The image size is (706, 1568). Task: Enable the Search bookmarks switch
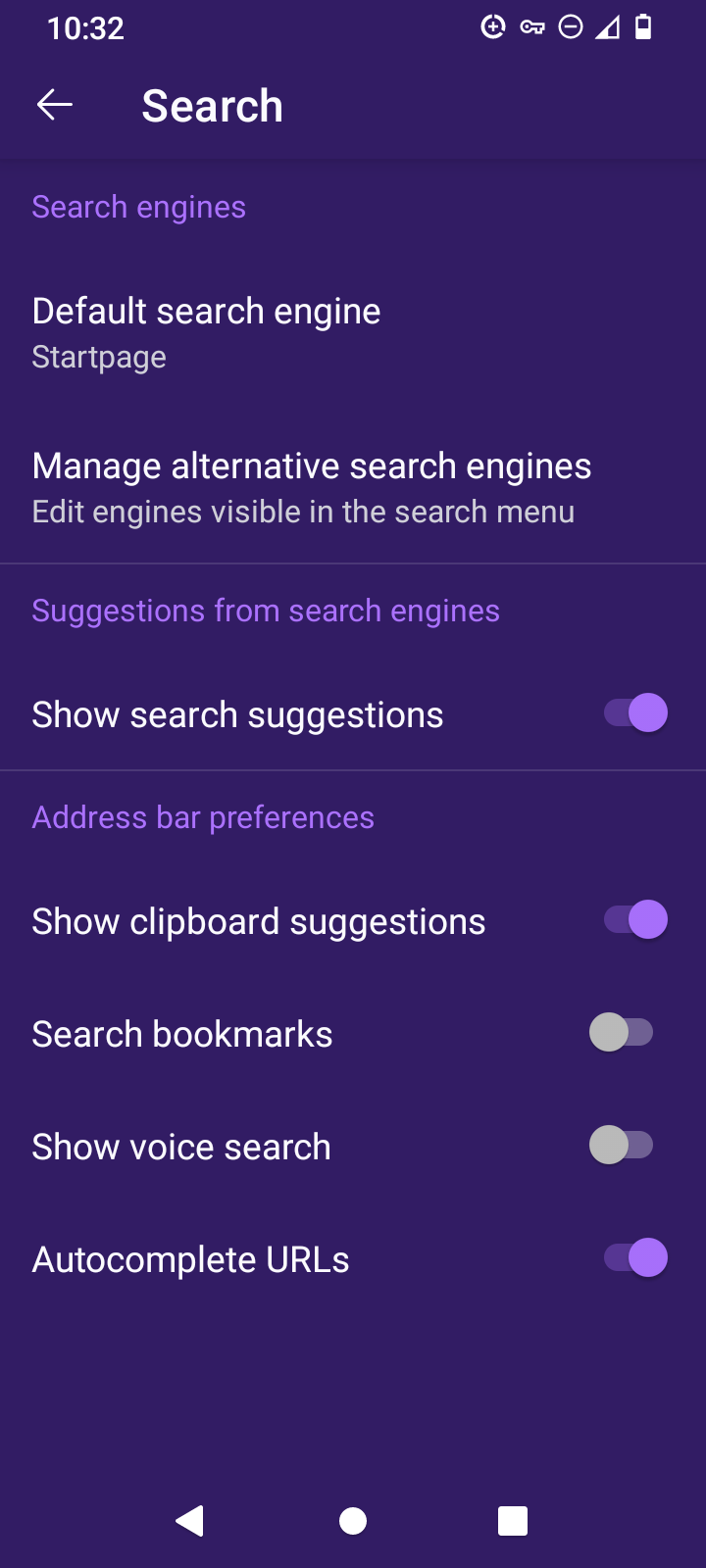click(x=622, y=1033)
